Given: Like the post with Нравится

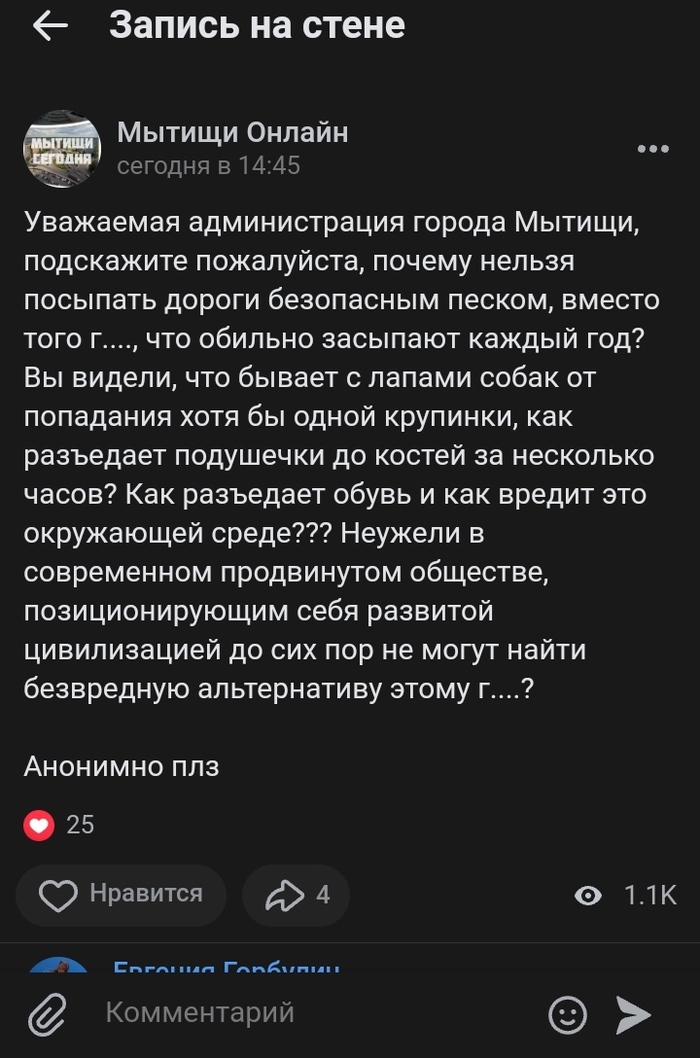Looking at the screenshot, I should pos(121,894).
